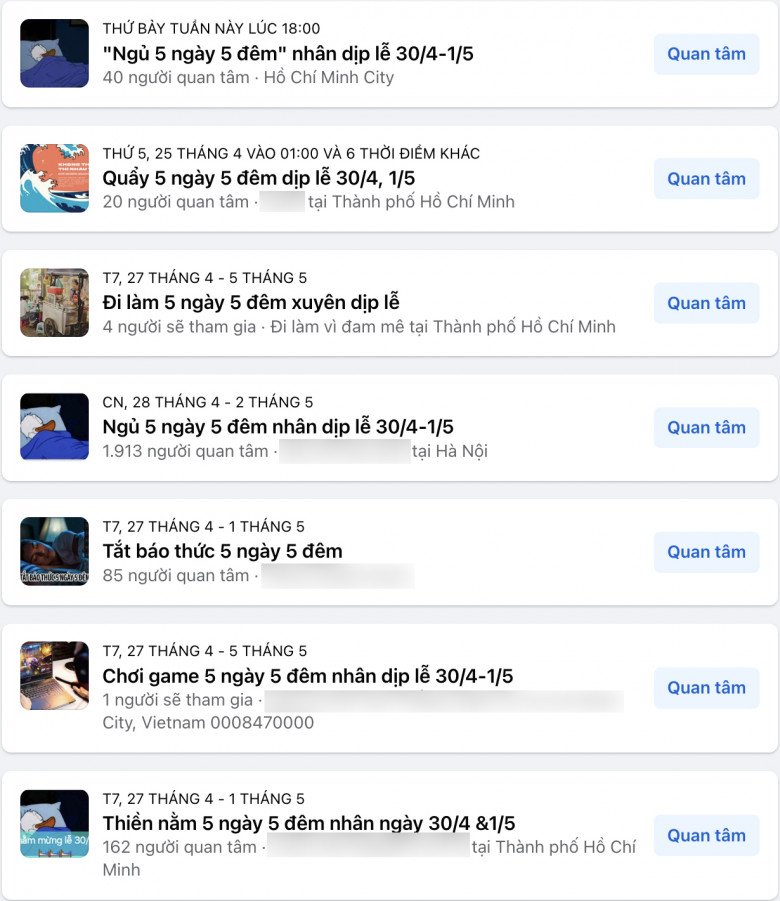This screenshot has width=780, height=901.
Task: Mark interest in the Chơi game 5 ngày event
Action: click(x=706, y=688)
